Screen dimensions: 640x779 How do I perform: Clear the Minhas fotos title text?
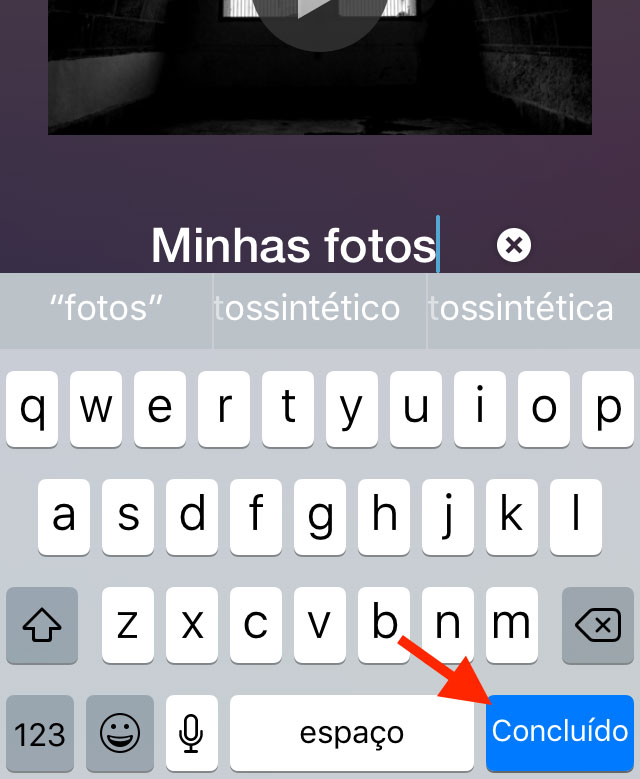coord(514,245)
